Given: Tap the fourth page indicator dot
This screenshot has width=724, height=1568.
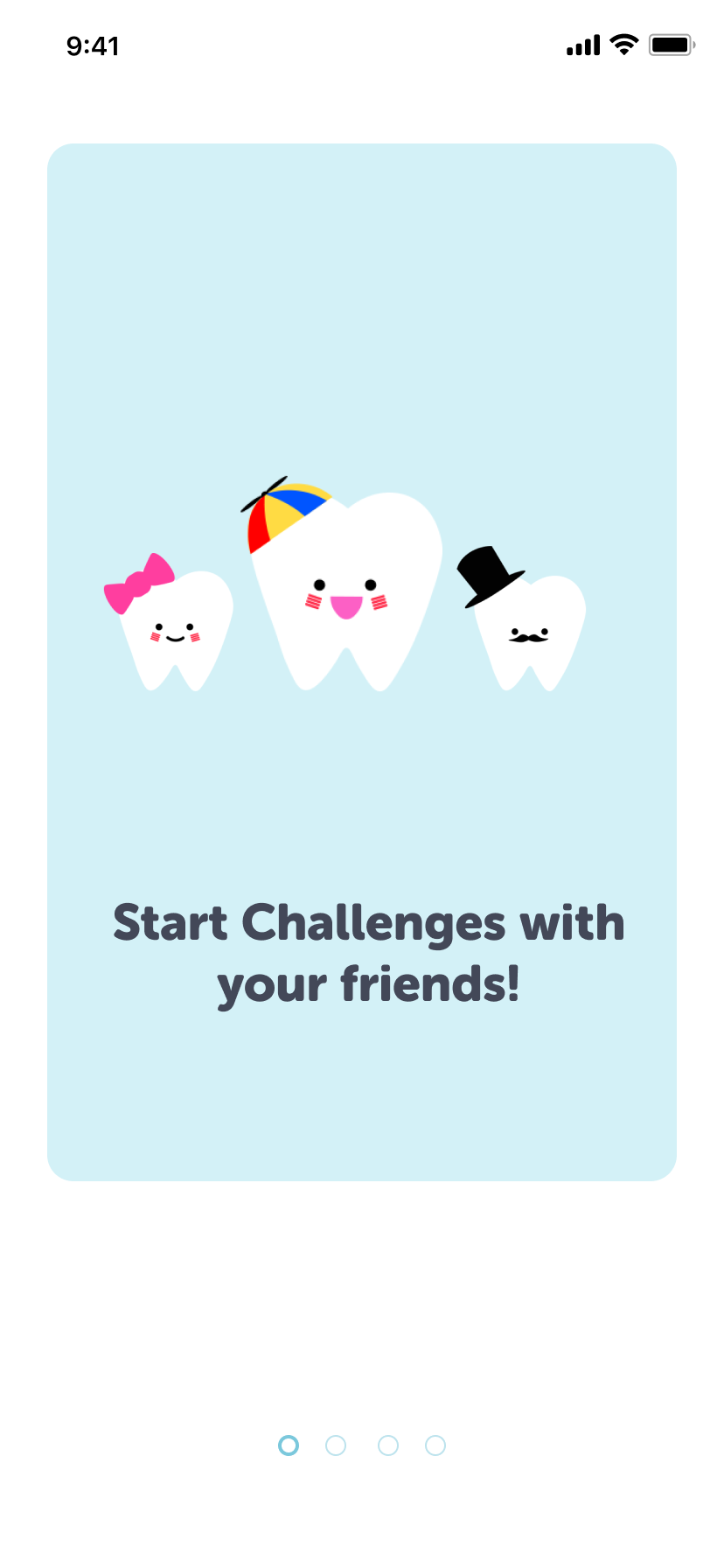Looking at the screenshot, I should (435, 1445).
